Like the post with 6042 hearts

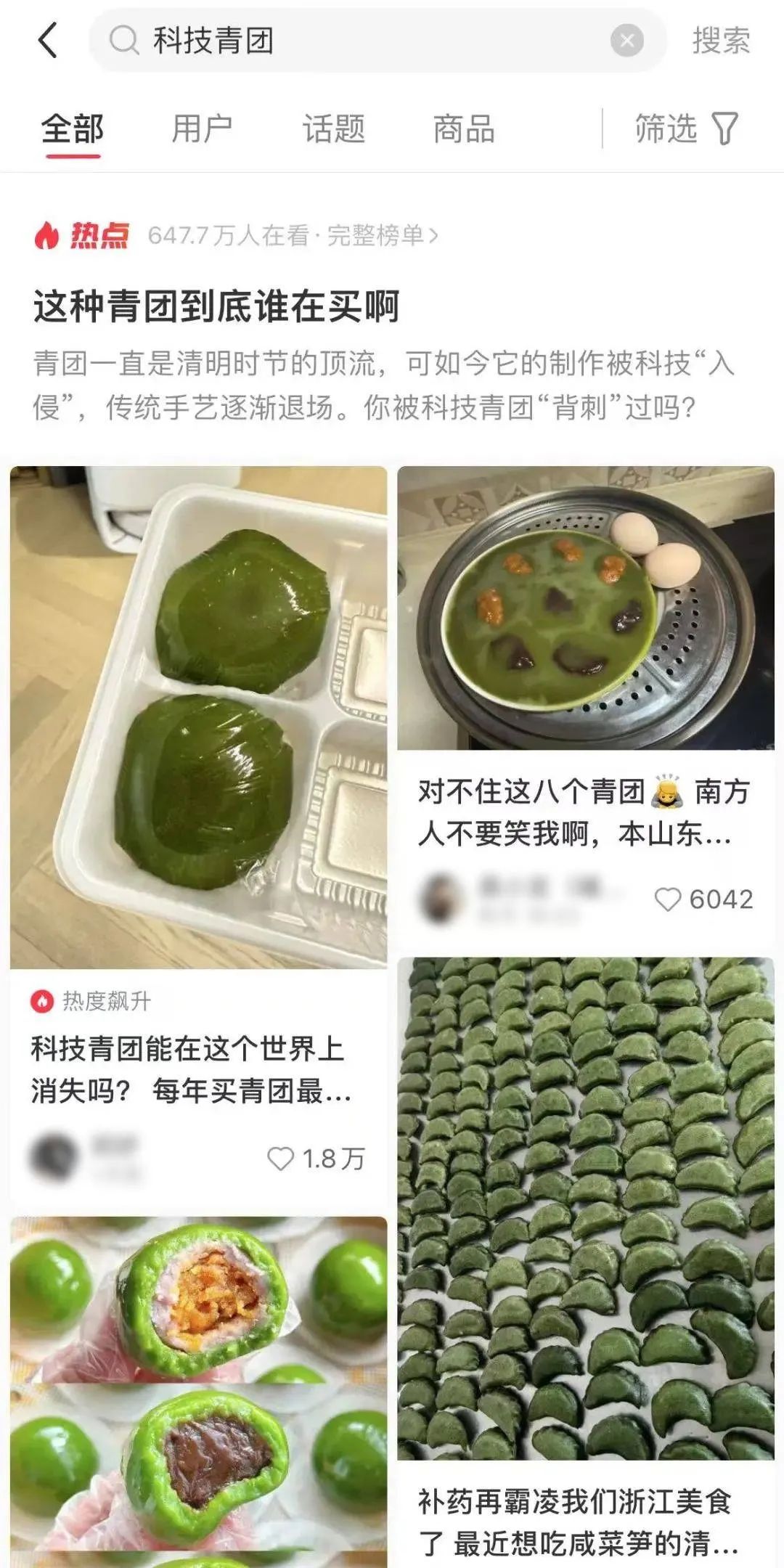tap(669, 899)
